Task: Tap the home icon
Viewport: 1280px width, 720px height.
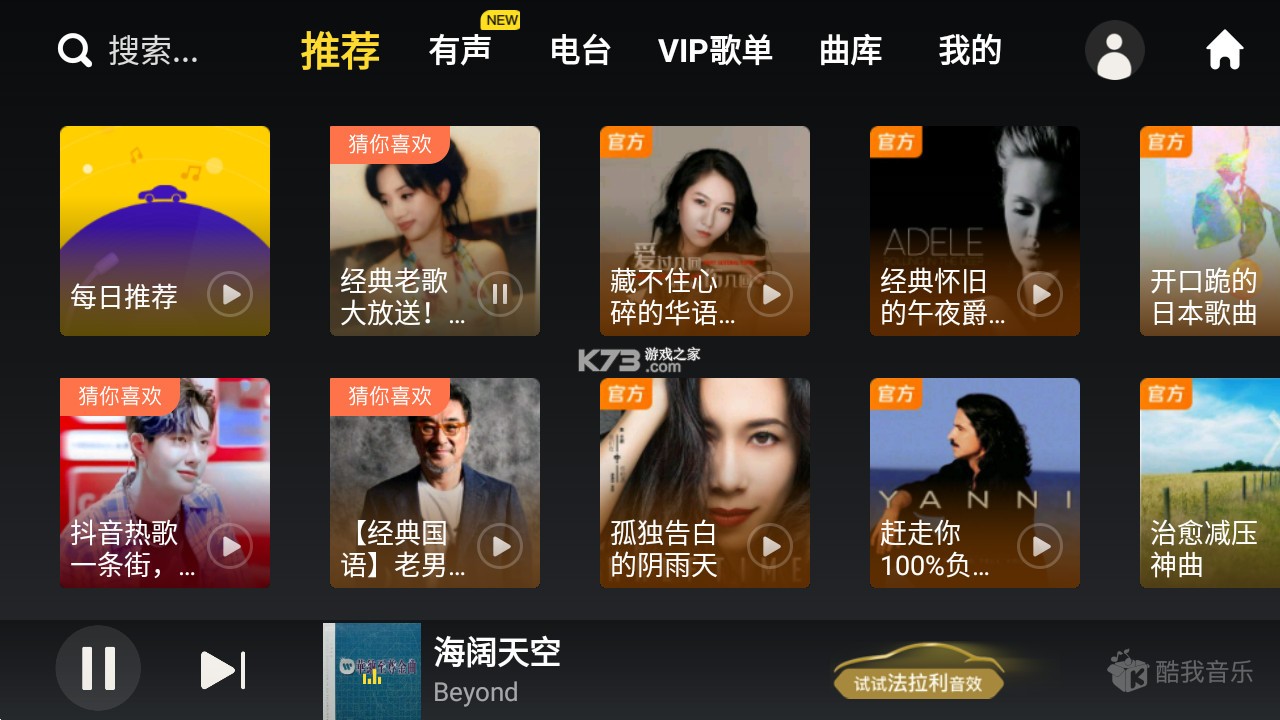Action: 1224,50
